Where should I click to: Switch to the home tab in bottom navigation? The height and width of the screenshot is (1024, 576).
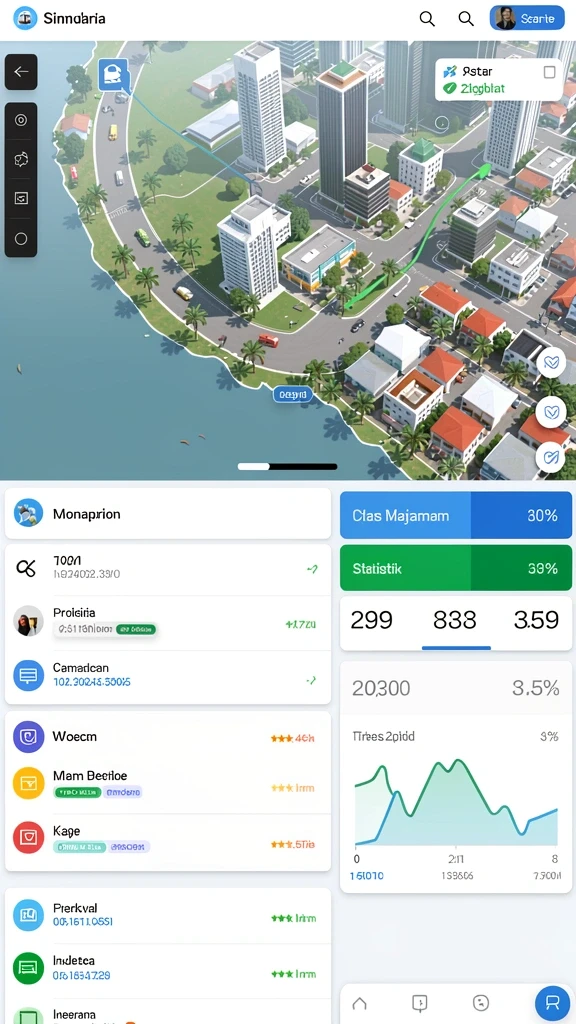[360, 1002]
